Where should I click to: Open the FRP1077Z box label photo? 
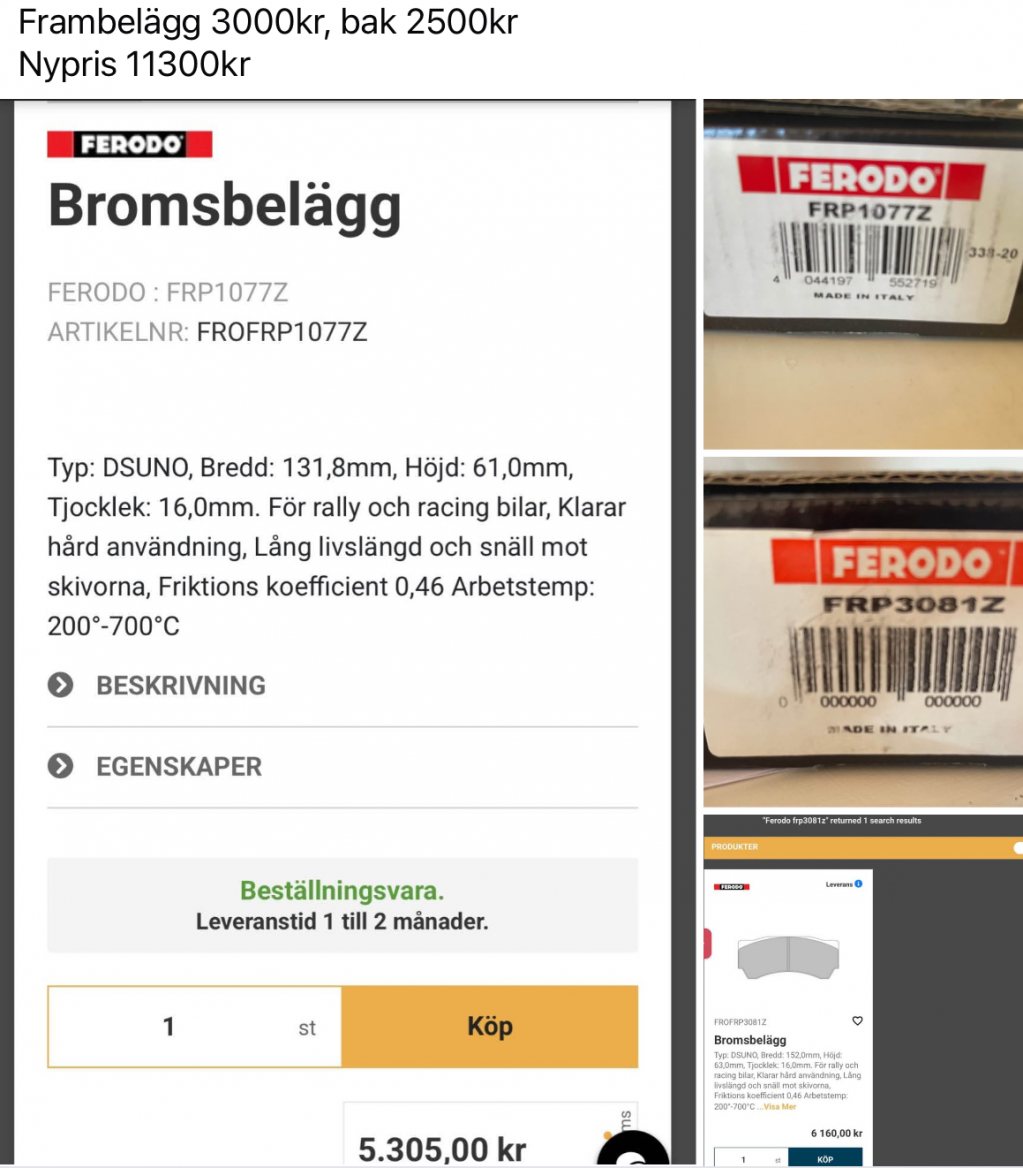click(862, 275)
